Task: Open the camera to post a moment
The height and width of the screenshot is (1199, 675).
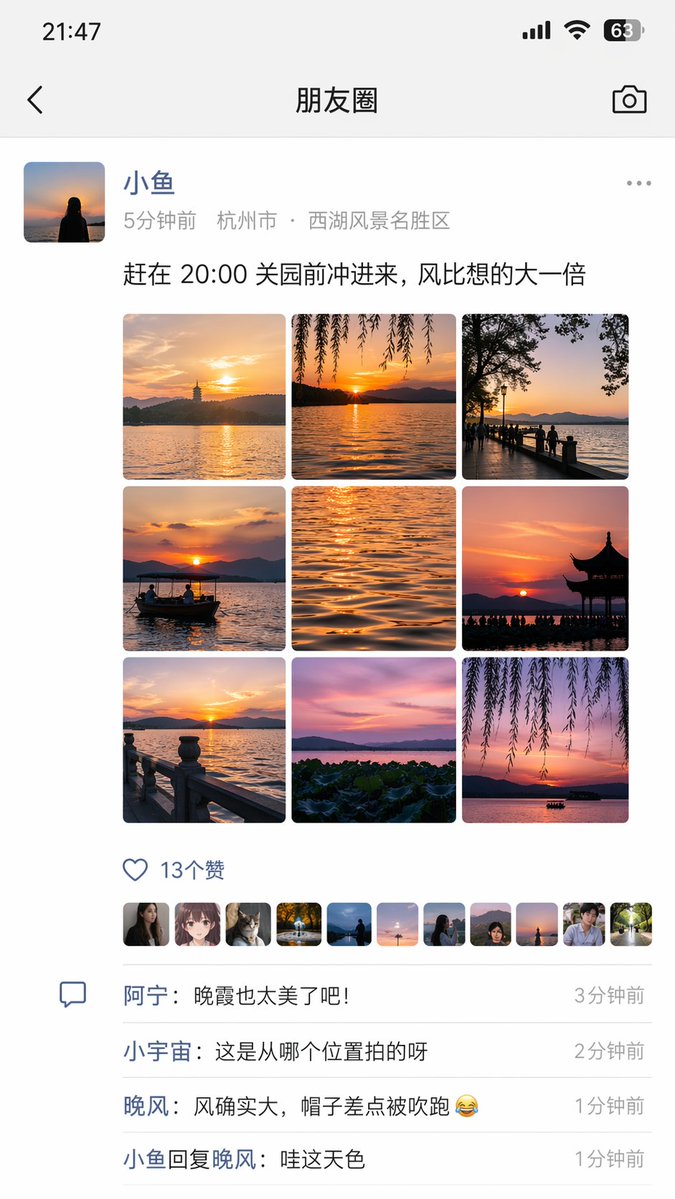Action: coord(629,100)
